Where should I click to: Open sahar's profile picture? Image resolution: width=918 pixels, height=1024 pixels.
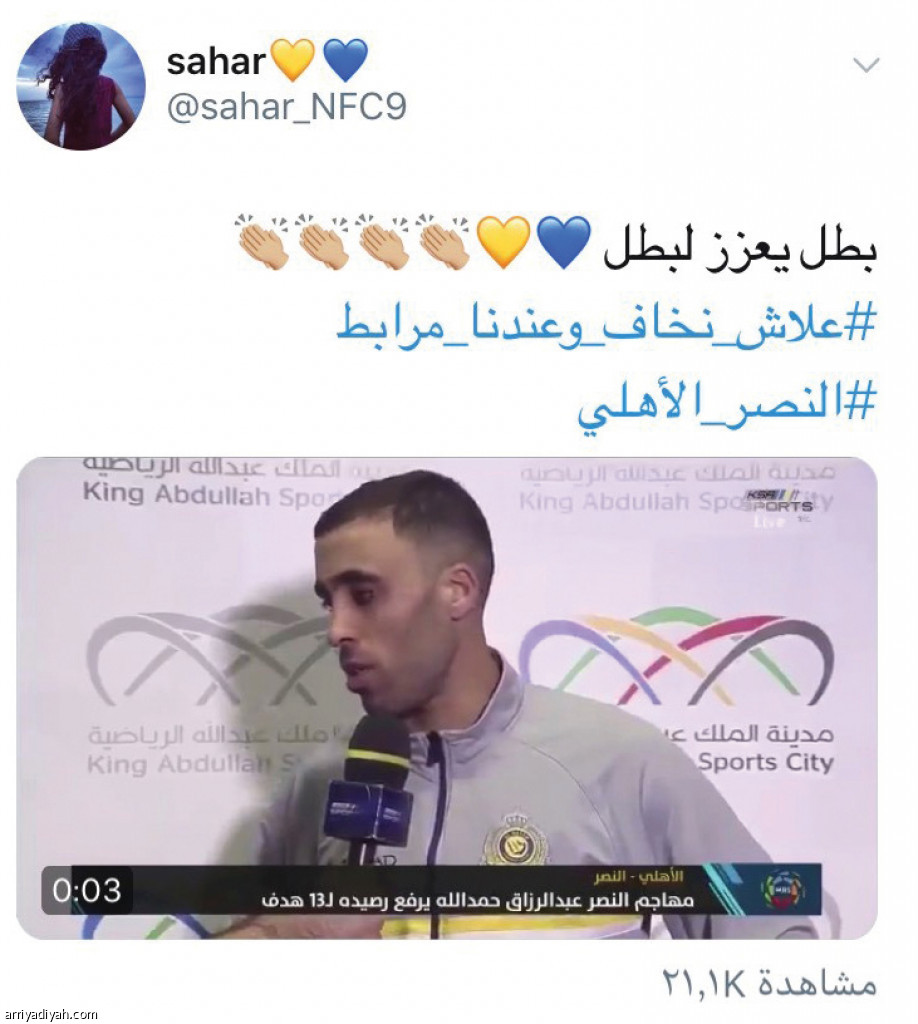(x=80, y=86)
